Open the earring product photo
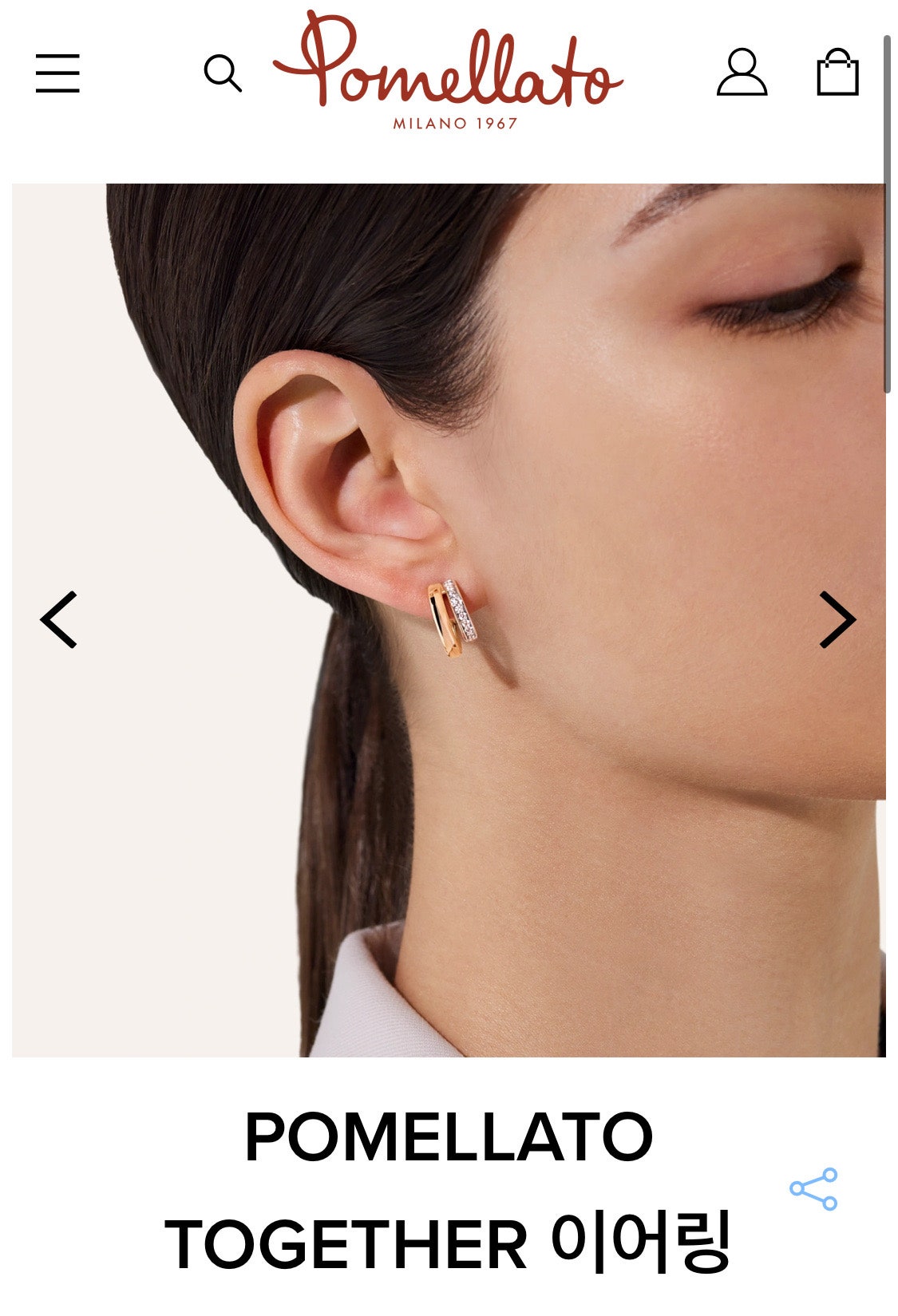The height and width of the screenshot is (1316, 898). 449,619
